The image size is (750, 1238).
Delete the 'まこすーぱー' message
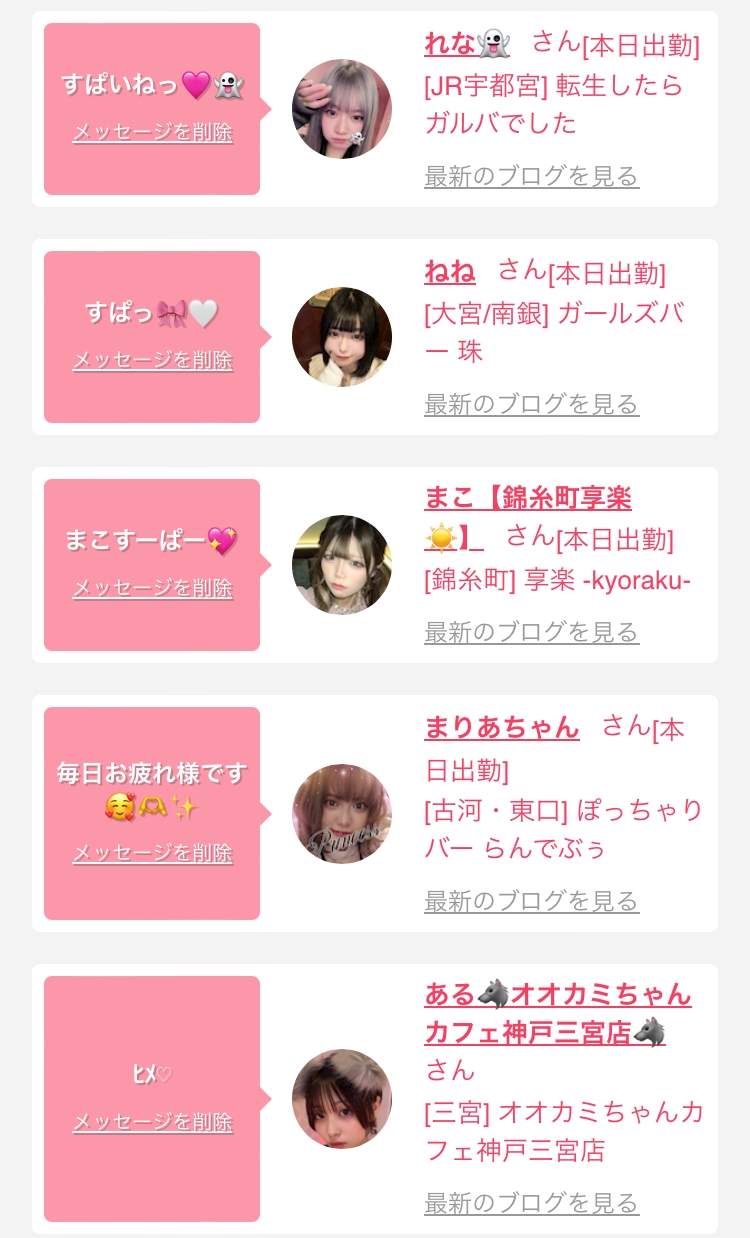point(152,588)
